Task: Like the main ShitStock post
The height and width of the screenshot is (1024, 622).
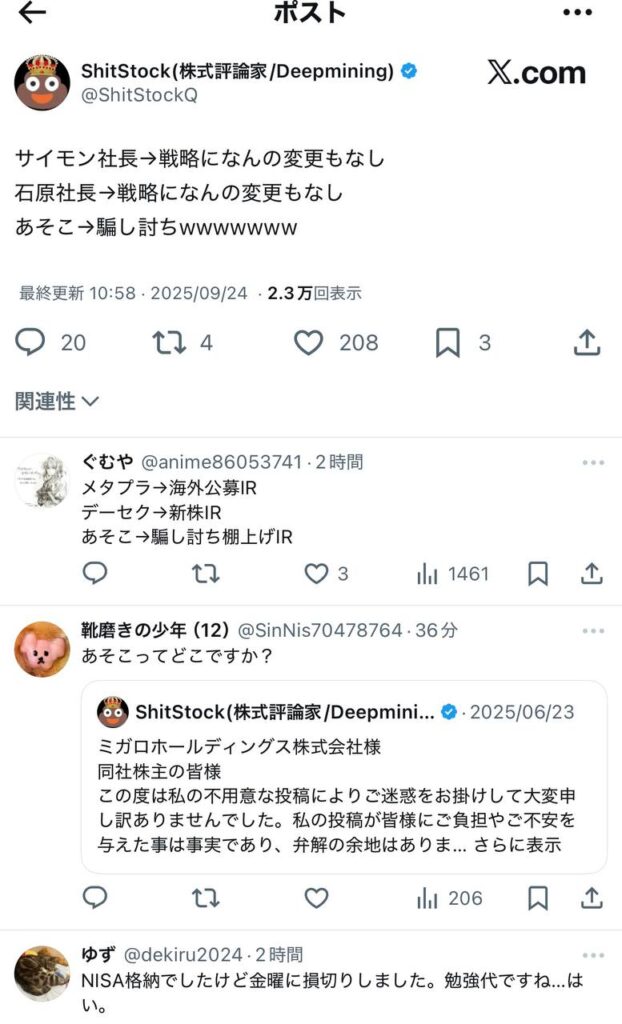Action: pyautogui.click(x=308, y=343)
